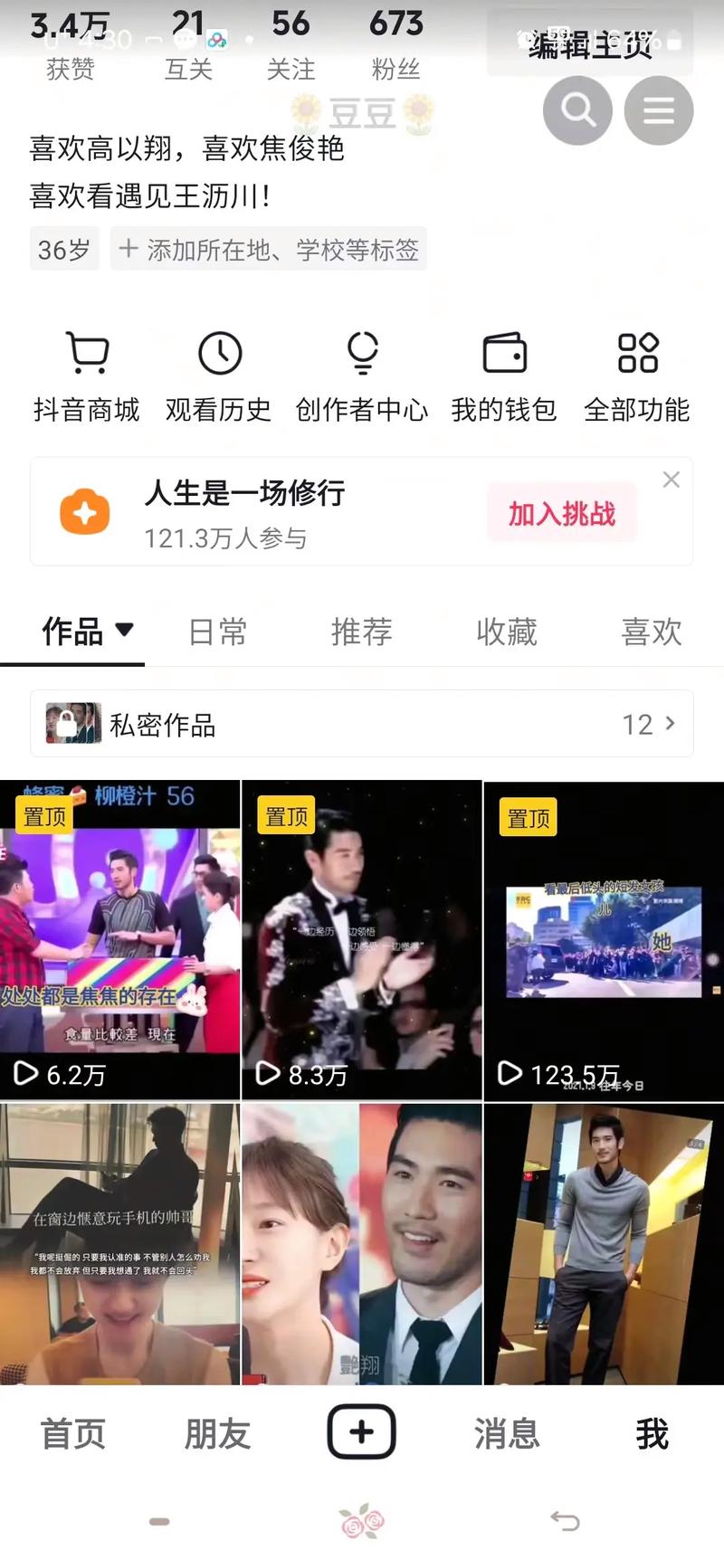This screenshot has width=724, height=1568.
Task: Tap the plus icon to create a video
Action: (361, 1431)
